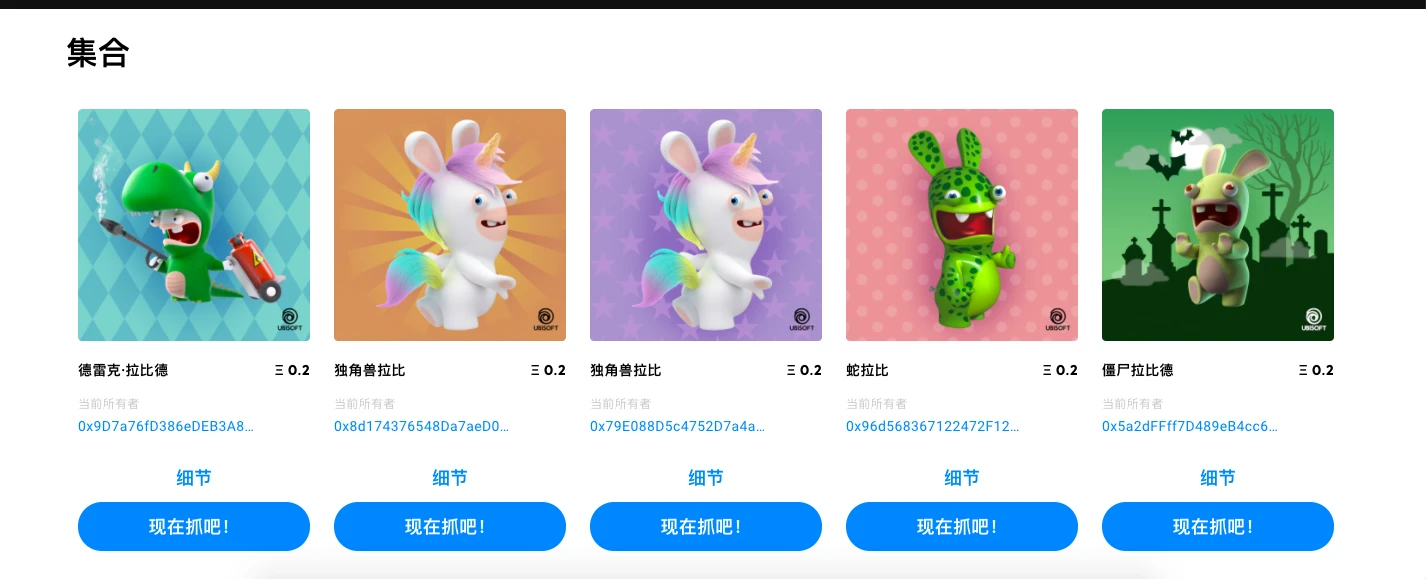Tap 现在抓吧! under 德雷克·拉比德

(x=194, y=526)
